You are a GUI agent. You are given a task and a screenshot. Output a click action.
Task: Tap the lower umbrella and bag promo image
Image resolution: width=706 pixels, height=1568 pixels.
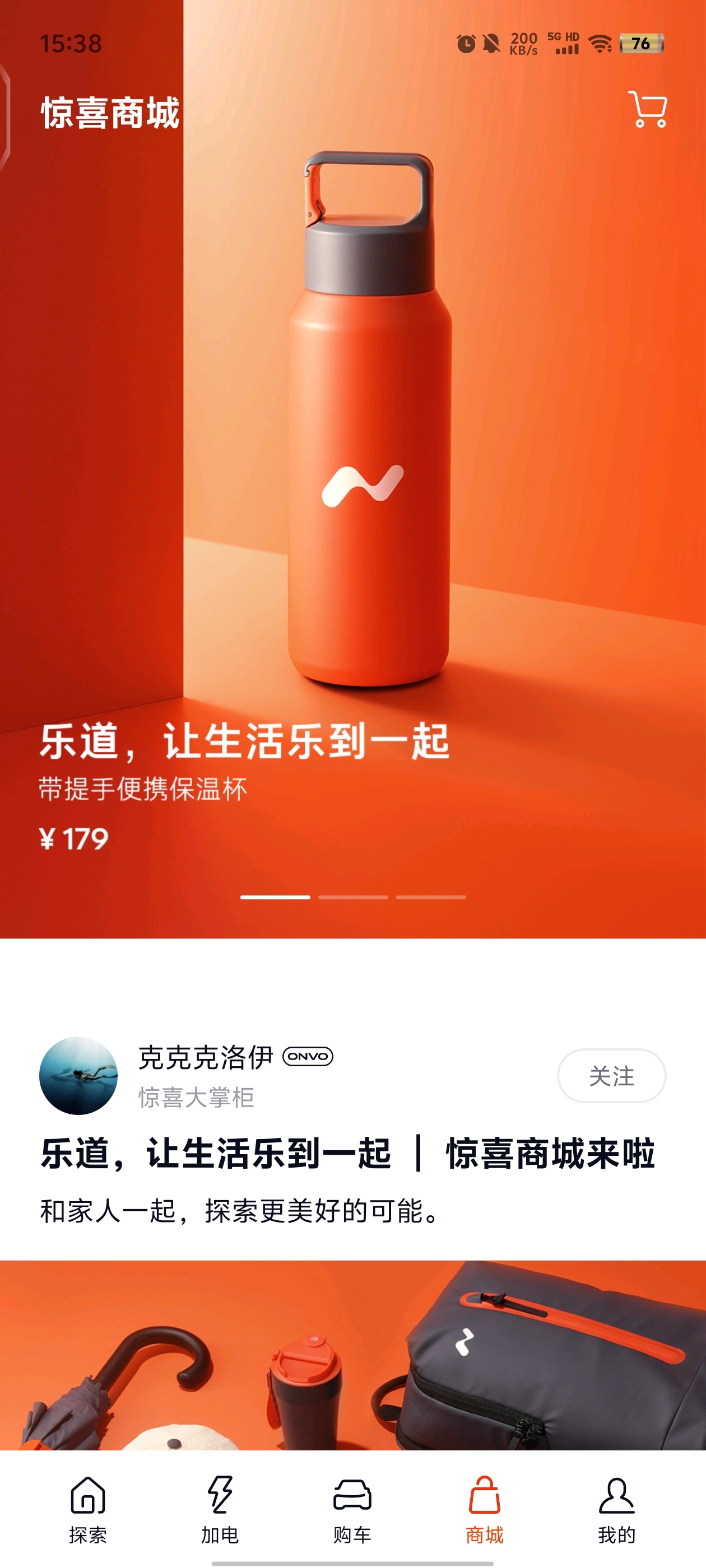coord(354,1370)
